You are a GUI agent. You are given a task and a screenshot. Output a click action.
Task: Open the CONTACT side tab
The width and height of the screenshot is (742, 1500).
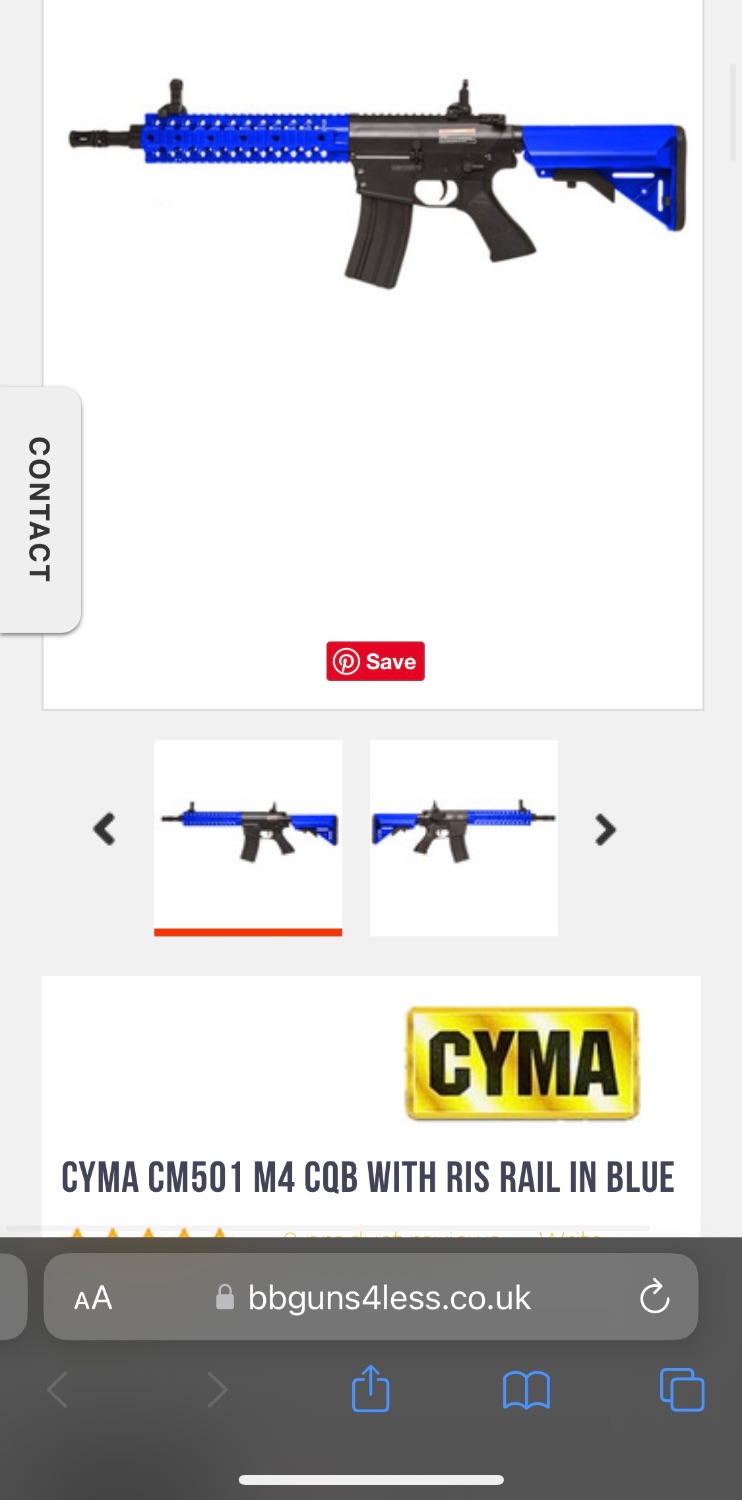(x=39, y=509)
